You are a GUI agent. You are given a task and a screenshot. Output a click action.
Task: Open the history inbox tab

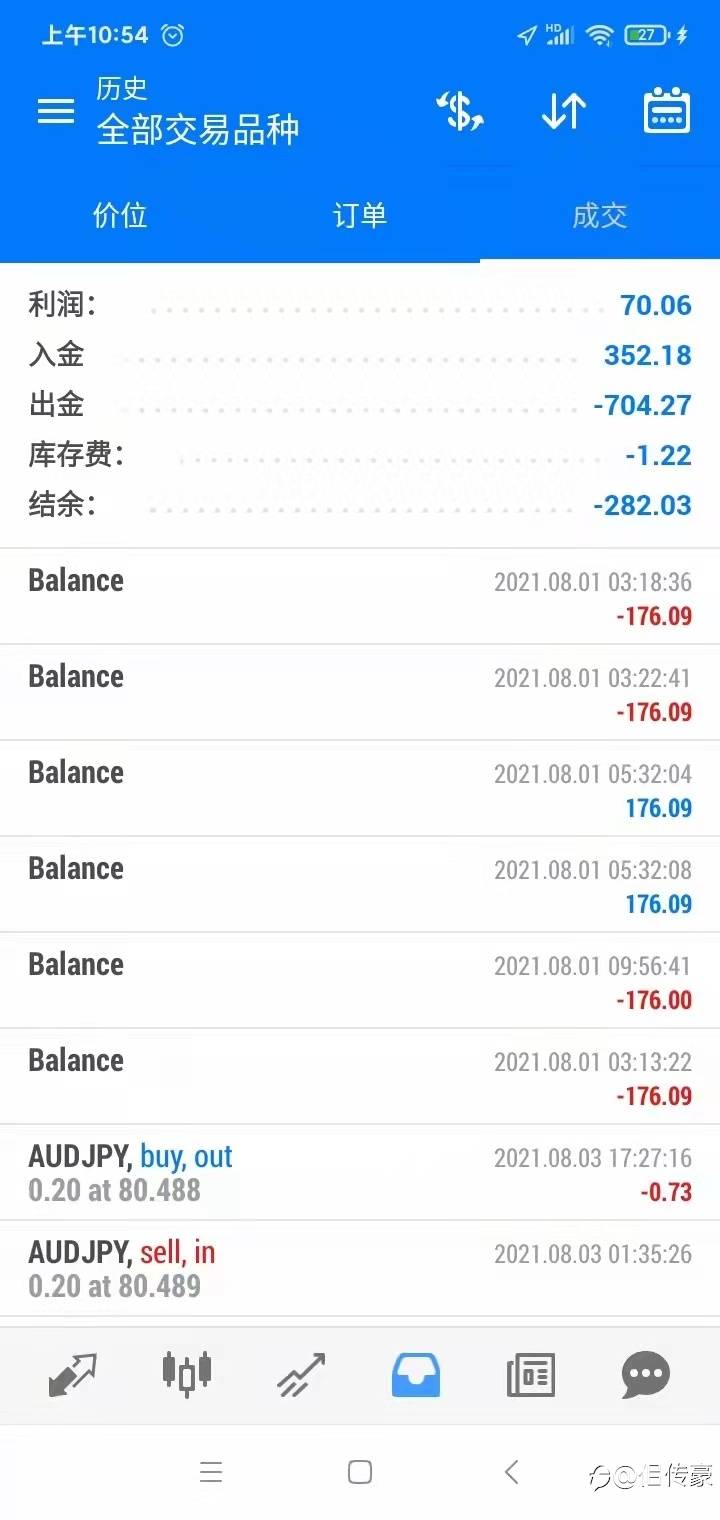[416, 1375]
